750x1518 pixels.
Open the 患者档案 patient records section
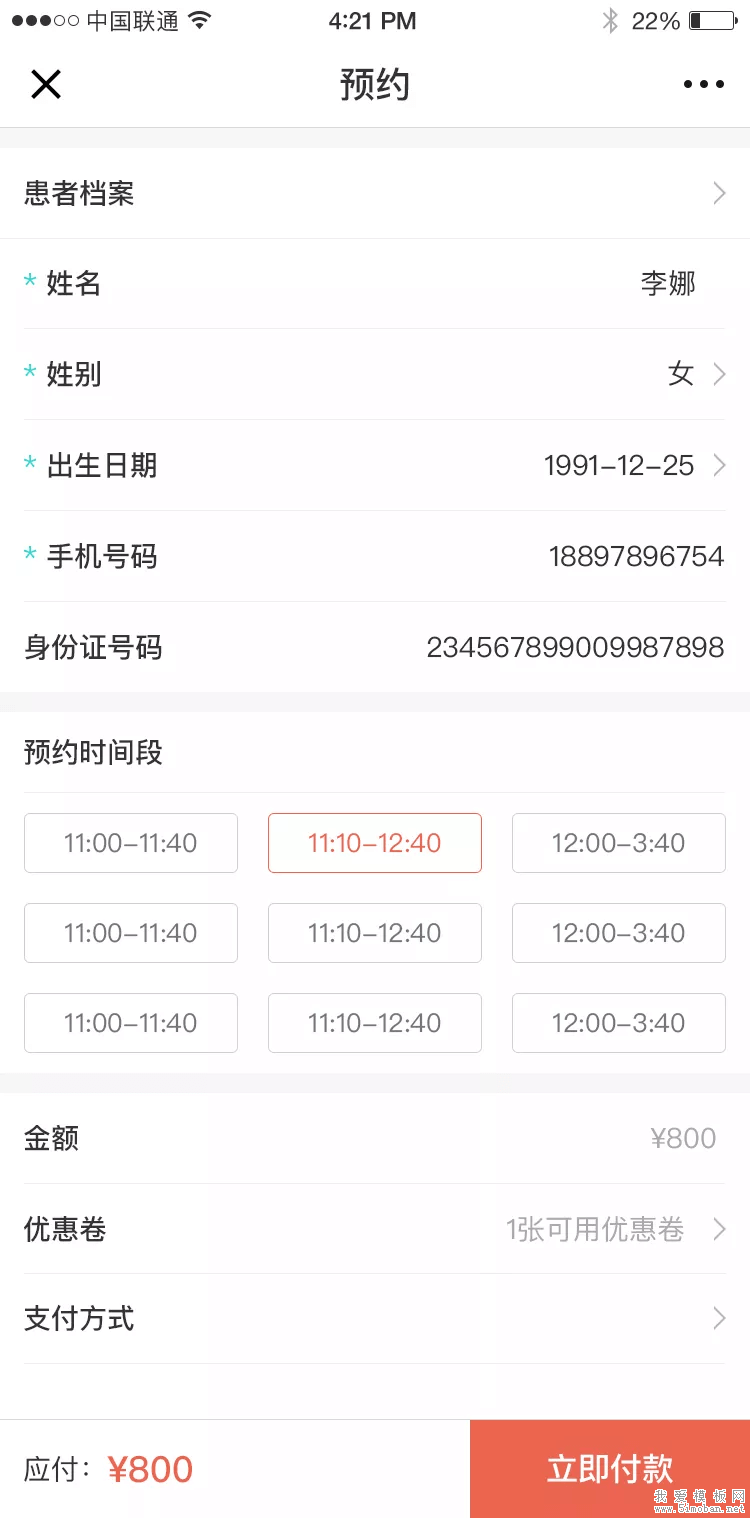[x=375, y=192]
